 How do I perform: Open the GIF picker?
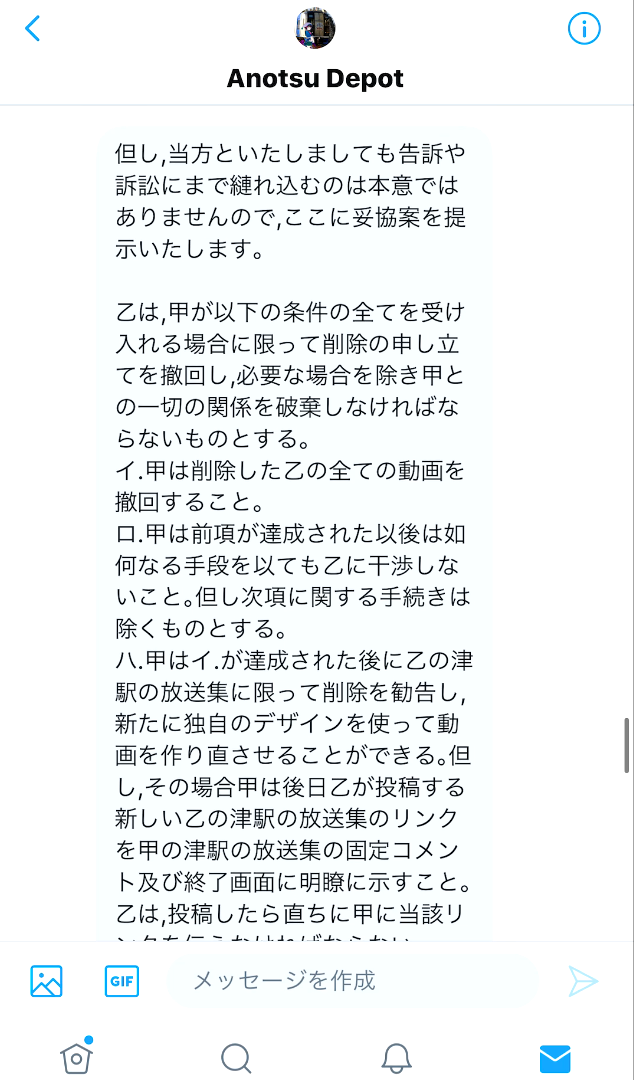pyautogui.click(x=122, y=980)
